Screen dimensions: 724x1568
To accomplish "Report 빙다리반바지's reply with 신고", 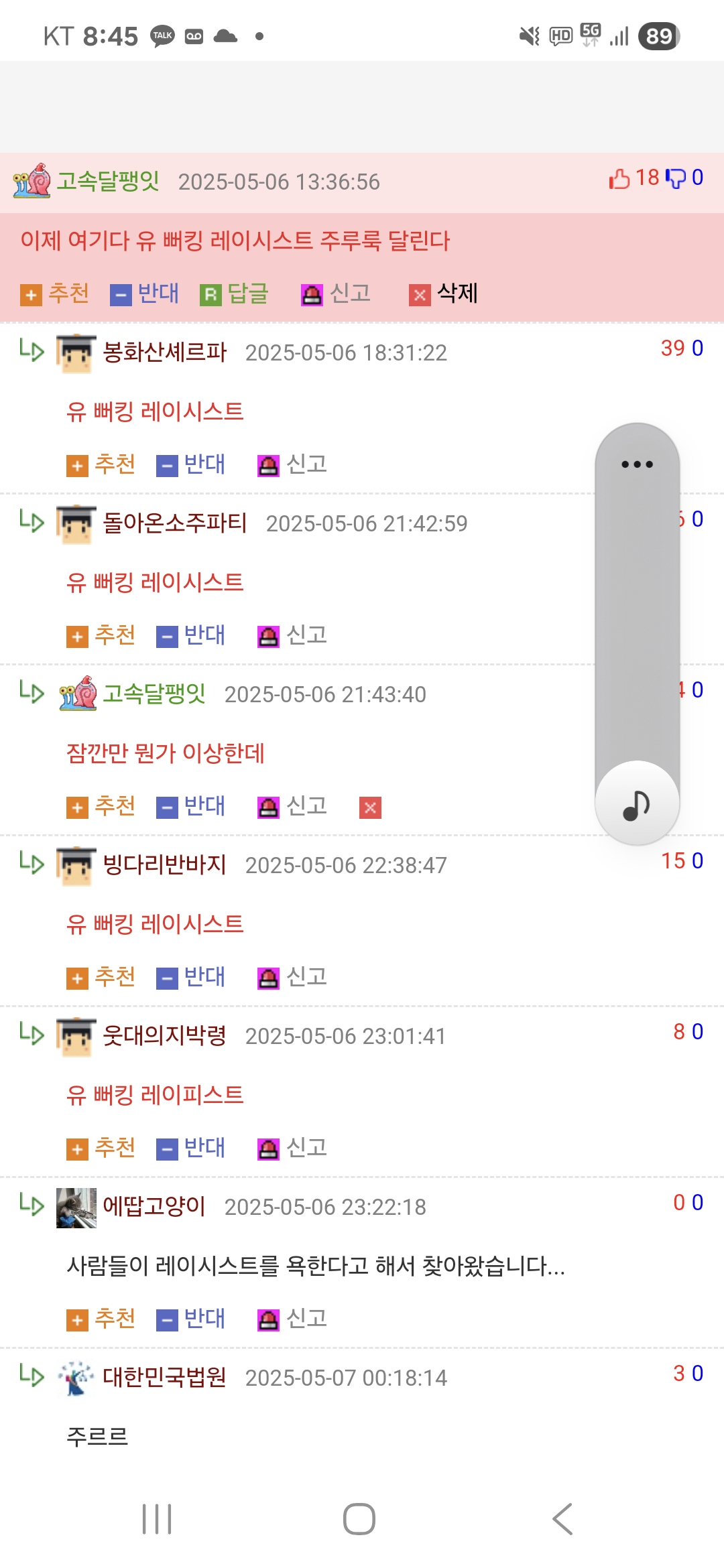I will (292, 977).
